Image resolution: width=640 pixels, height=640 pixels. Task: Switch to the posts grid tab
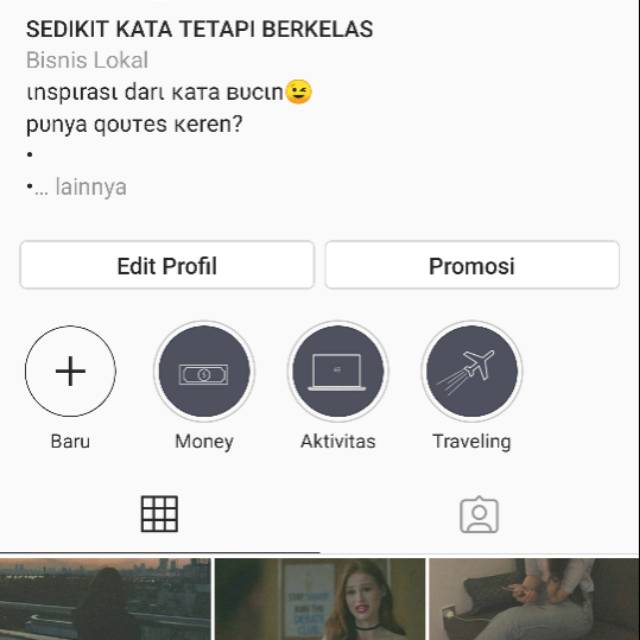point(159,514)
